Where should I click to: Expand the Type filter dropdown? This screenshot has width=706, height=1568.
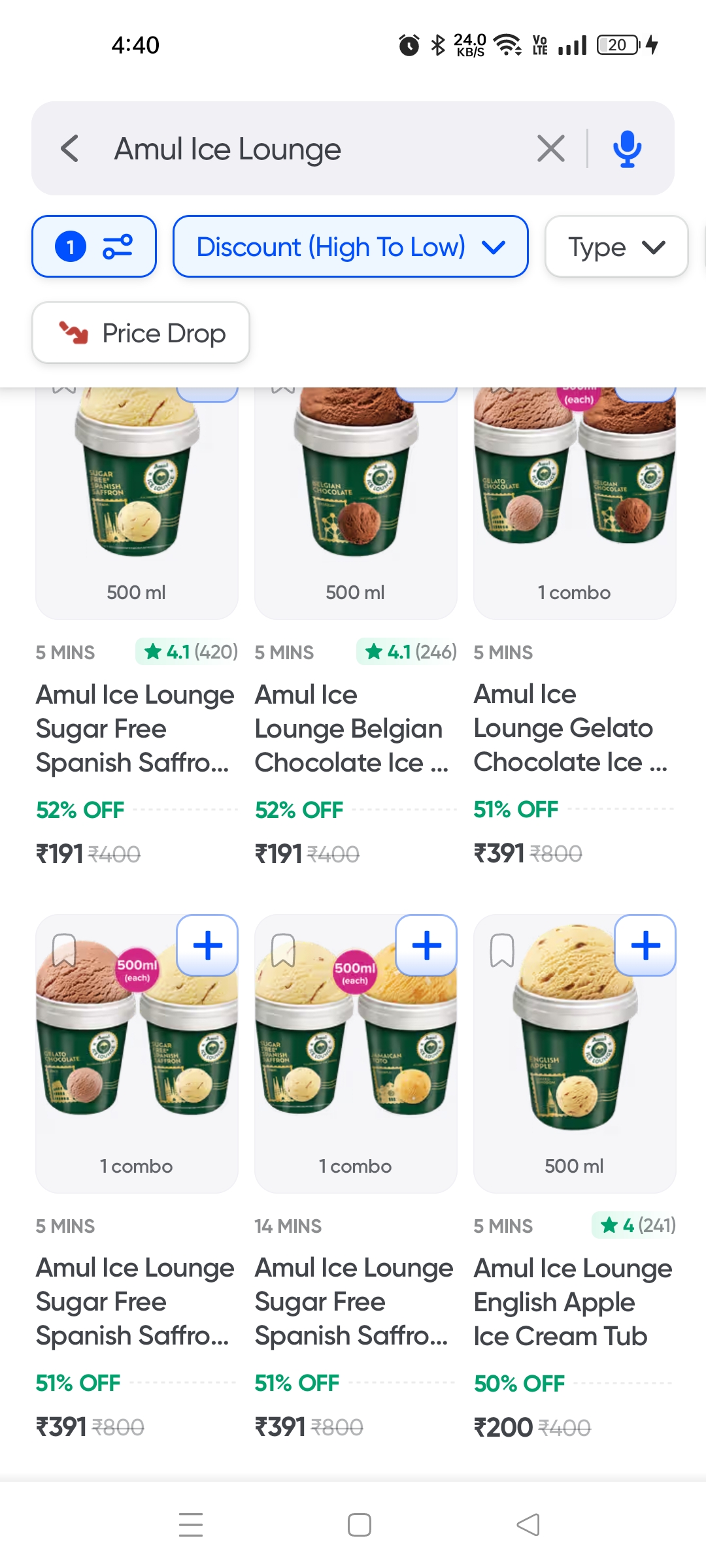pos(616,247)
